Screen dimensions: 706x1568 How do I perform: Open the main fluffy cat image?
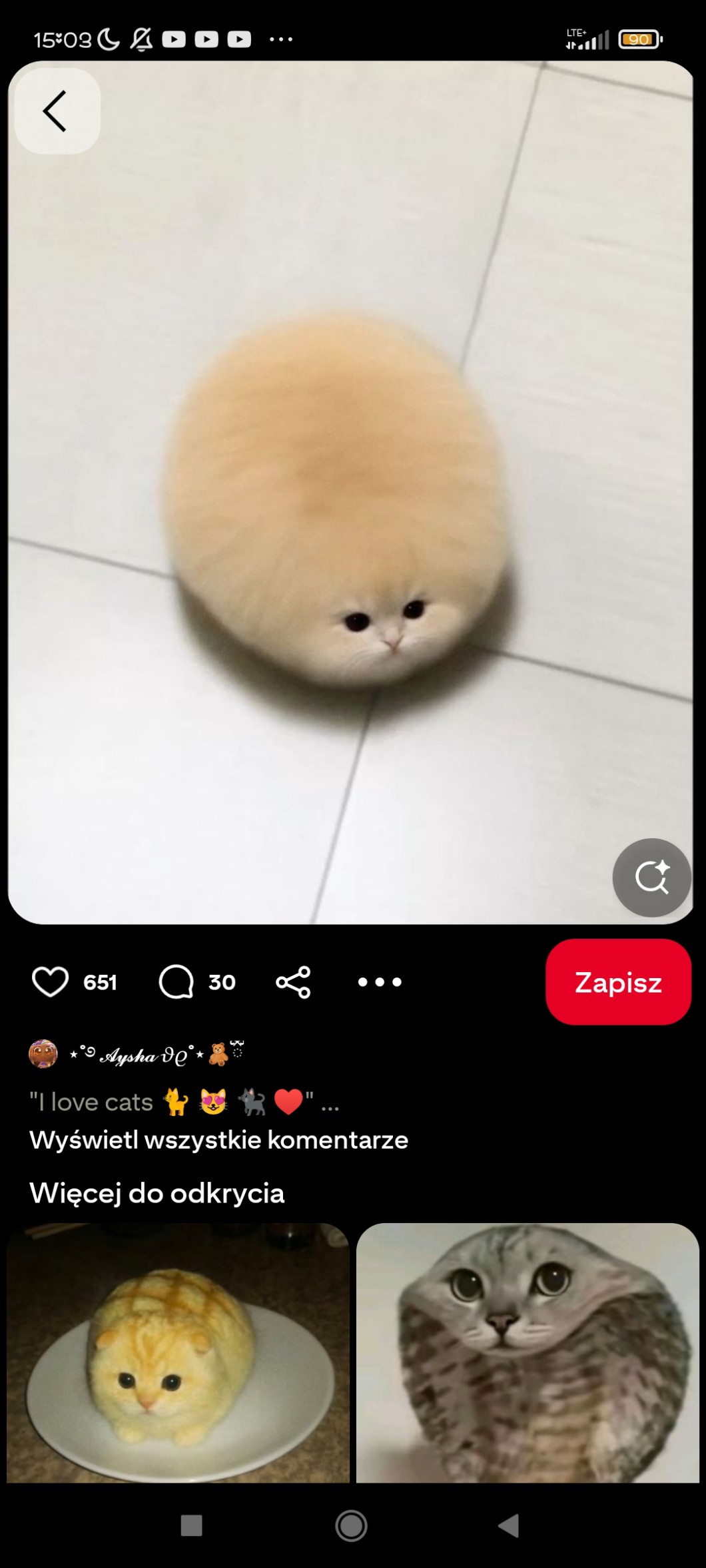pos(351,493)
